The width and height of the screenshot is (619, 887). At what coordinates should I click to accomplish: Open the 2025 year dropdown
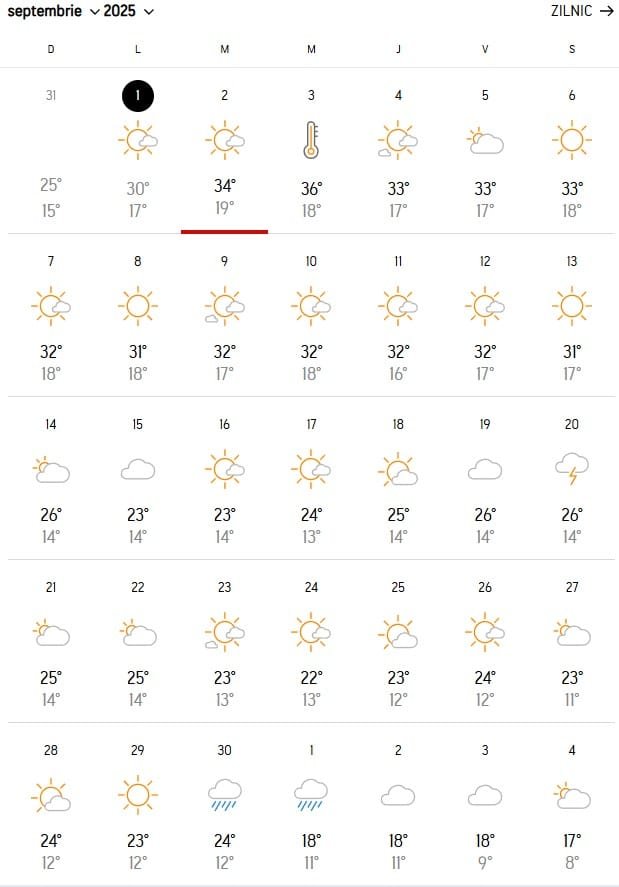pos(128,11)
